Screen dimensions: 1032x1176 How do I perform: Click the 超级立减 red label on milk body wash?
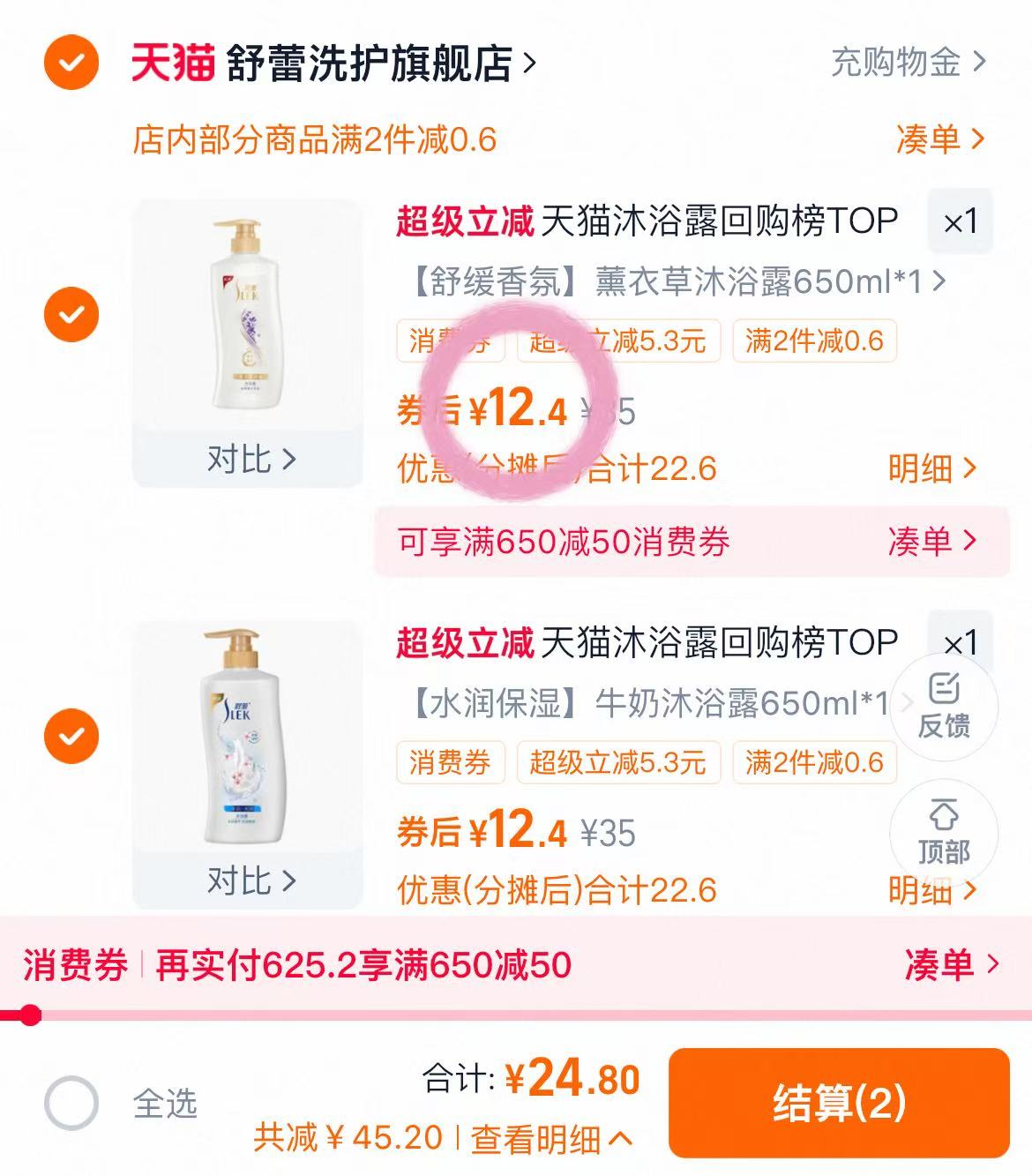click(x=467, y=642)
